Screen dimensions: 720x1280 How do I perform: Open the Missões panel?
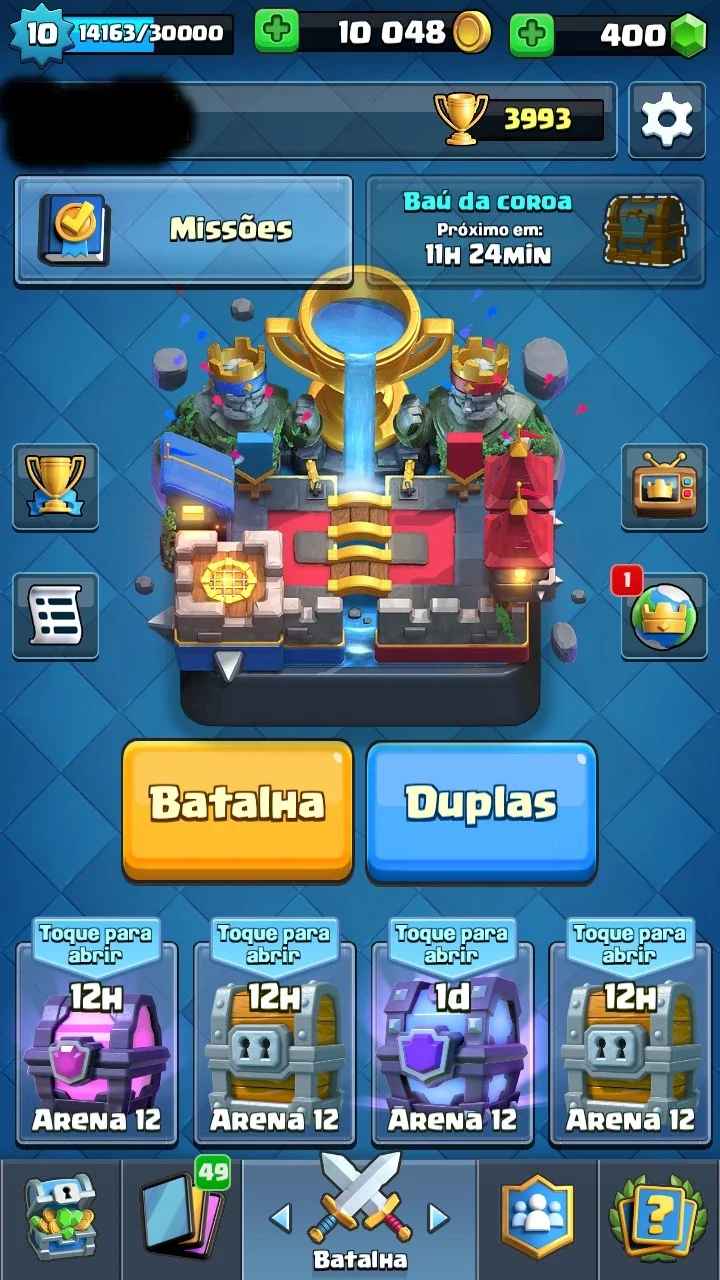point(184,230)
